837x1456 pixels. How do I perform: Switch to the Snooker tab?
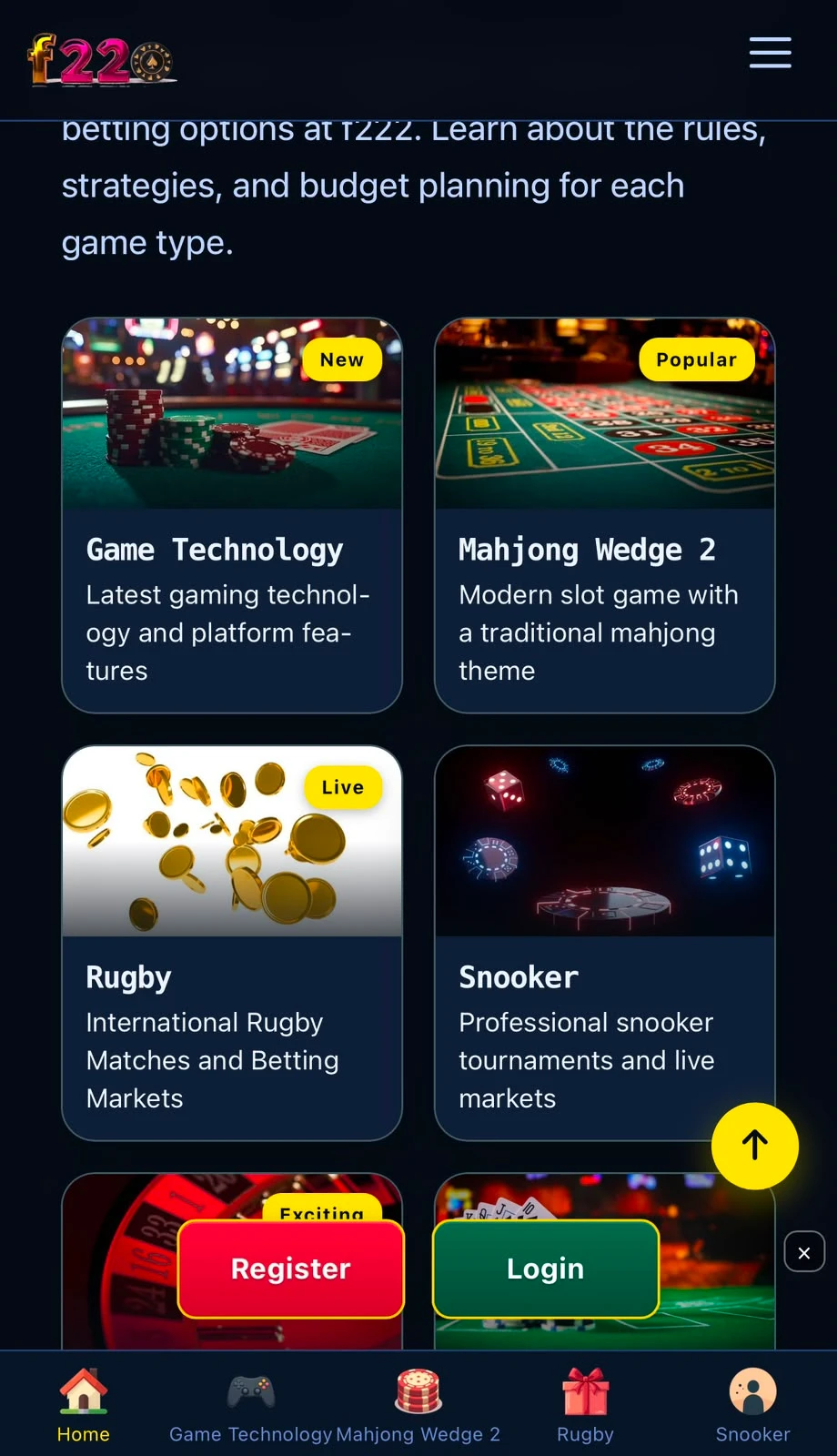coord(753,1405)
